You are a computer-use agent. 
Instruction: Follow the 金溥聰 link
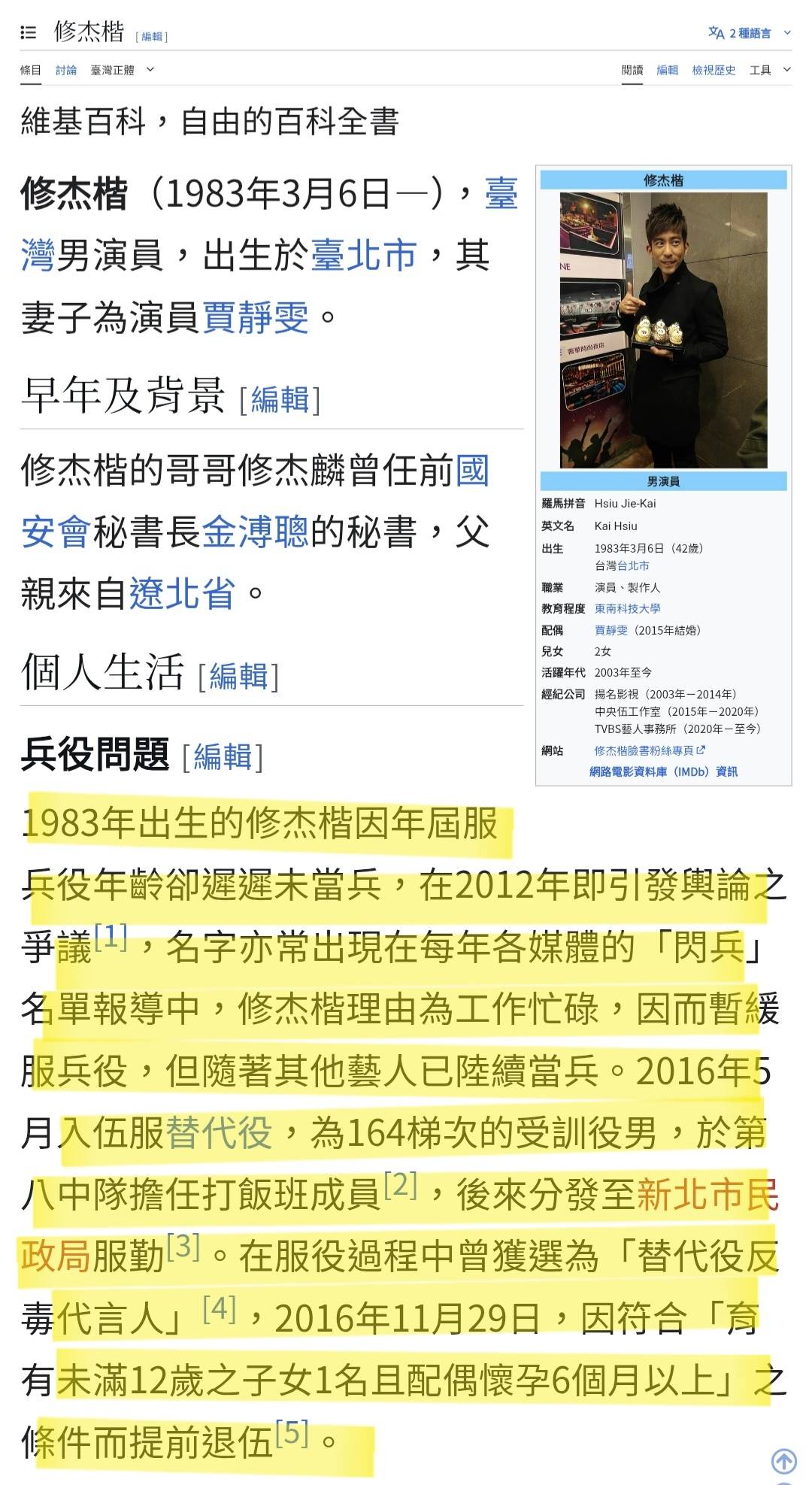(x=256, y=532)
